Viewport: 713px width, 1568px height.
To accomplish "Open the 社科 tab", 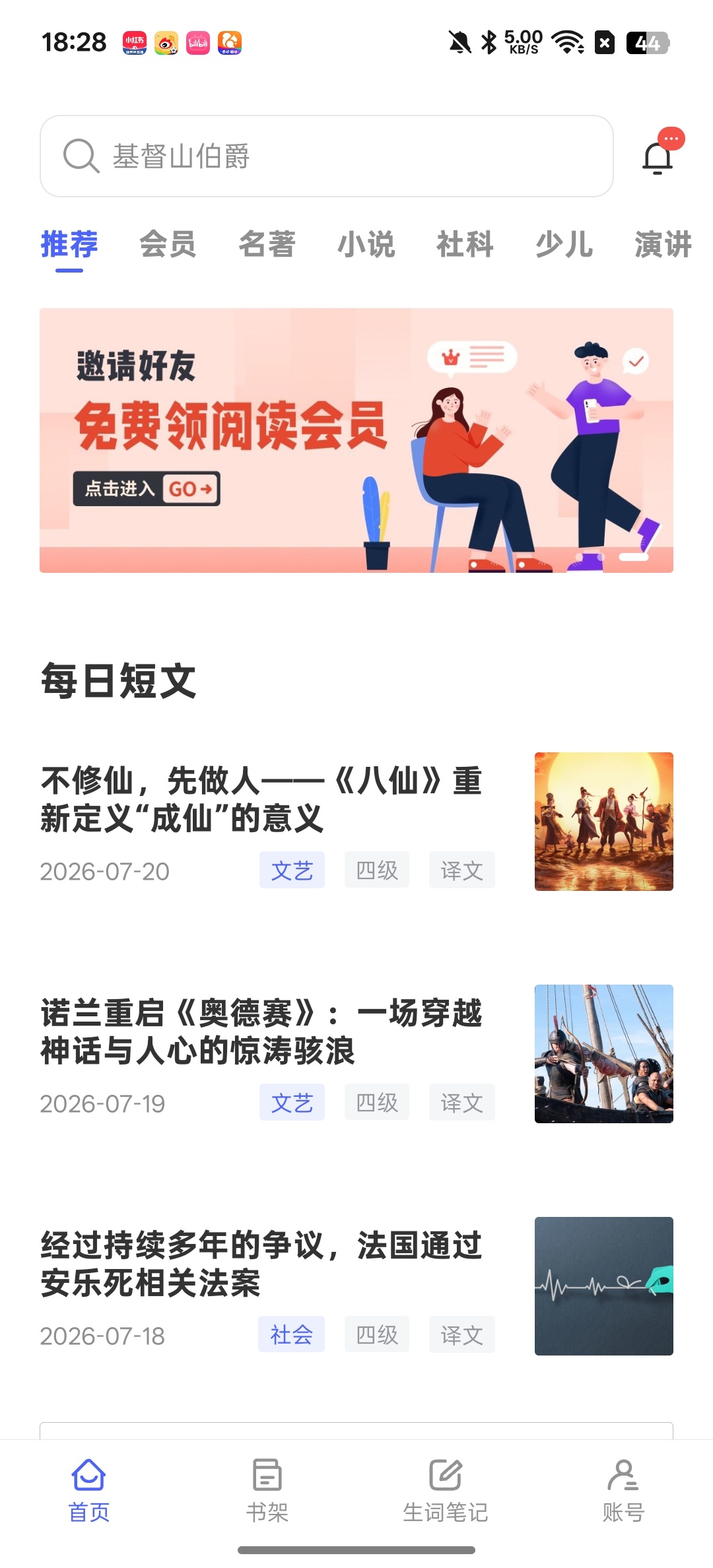I will [x=465, y=244].
